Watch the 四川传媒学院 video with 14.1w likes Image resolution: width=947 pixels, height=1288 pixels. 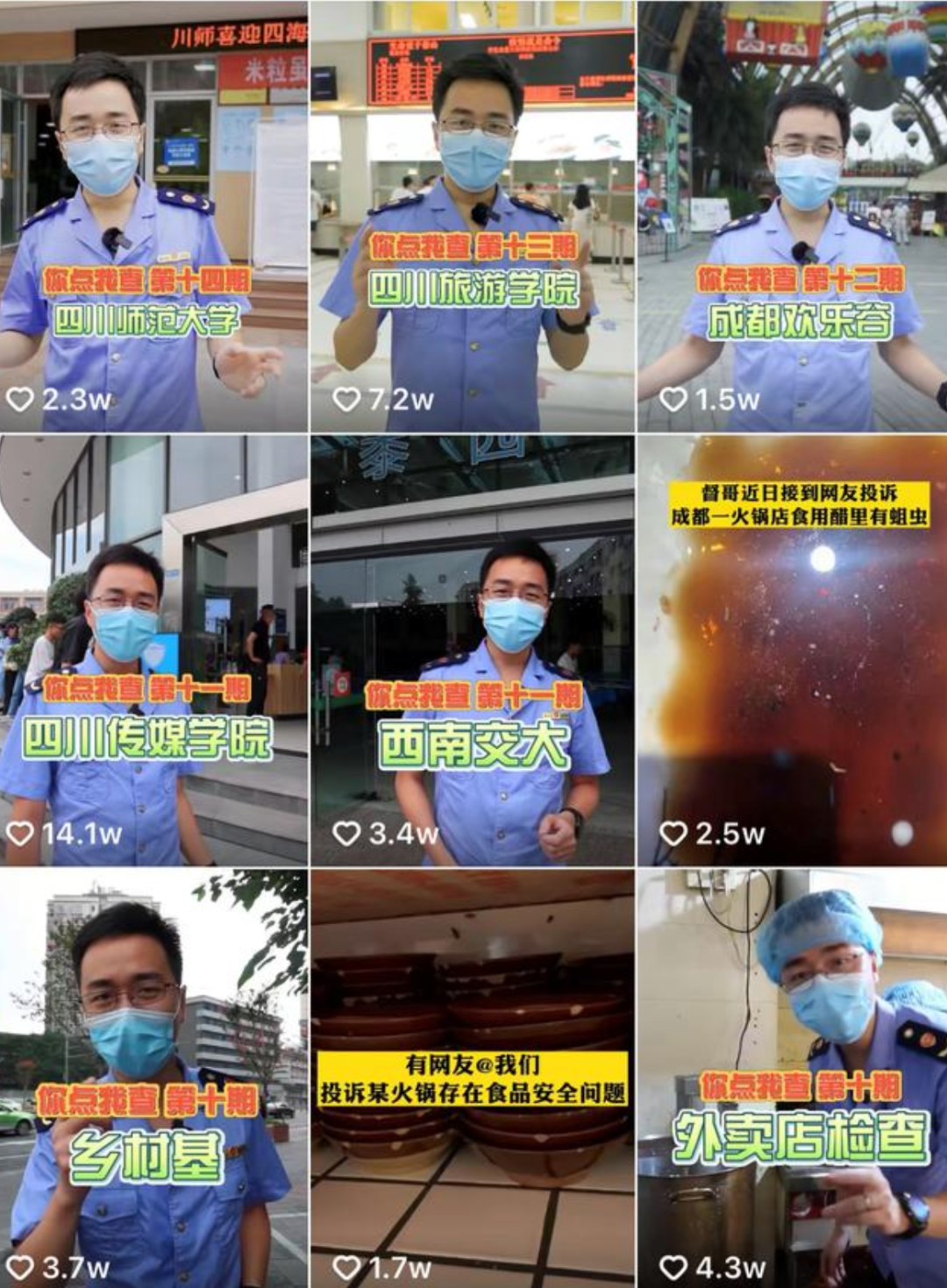153,649
